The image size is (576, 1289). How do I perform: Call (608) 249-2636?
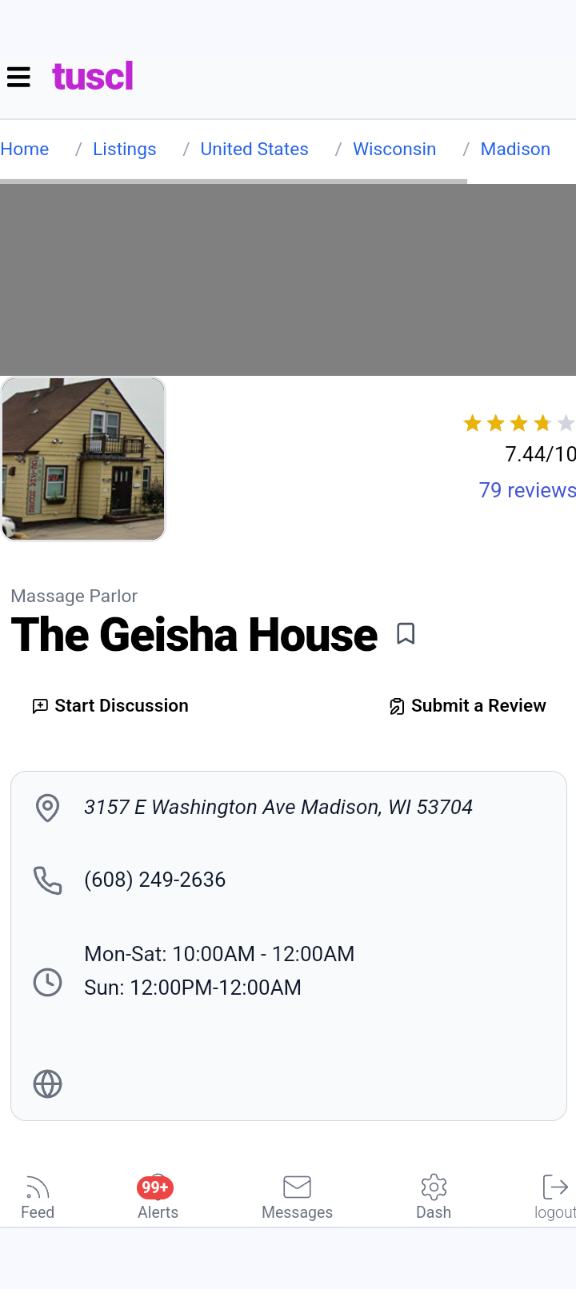point(155,880)
